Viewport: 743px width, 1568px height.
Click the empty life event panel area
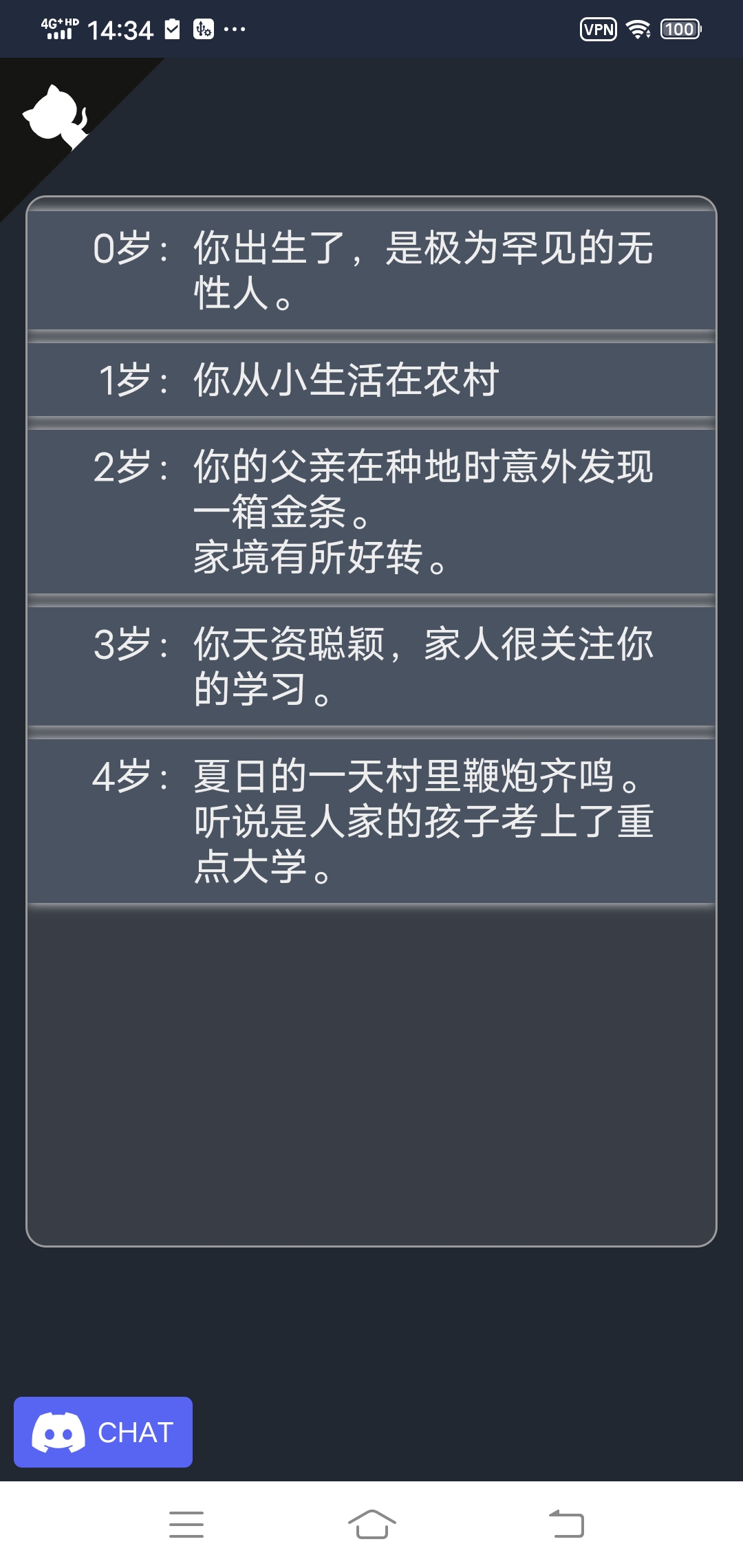click(x=371, y=1073)
